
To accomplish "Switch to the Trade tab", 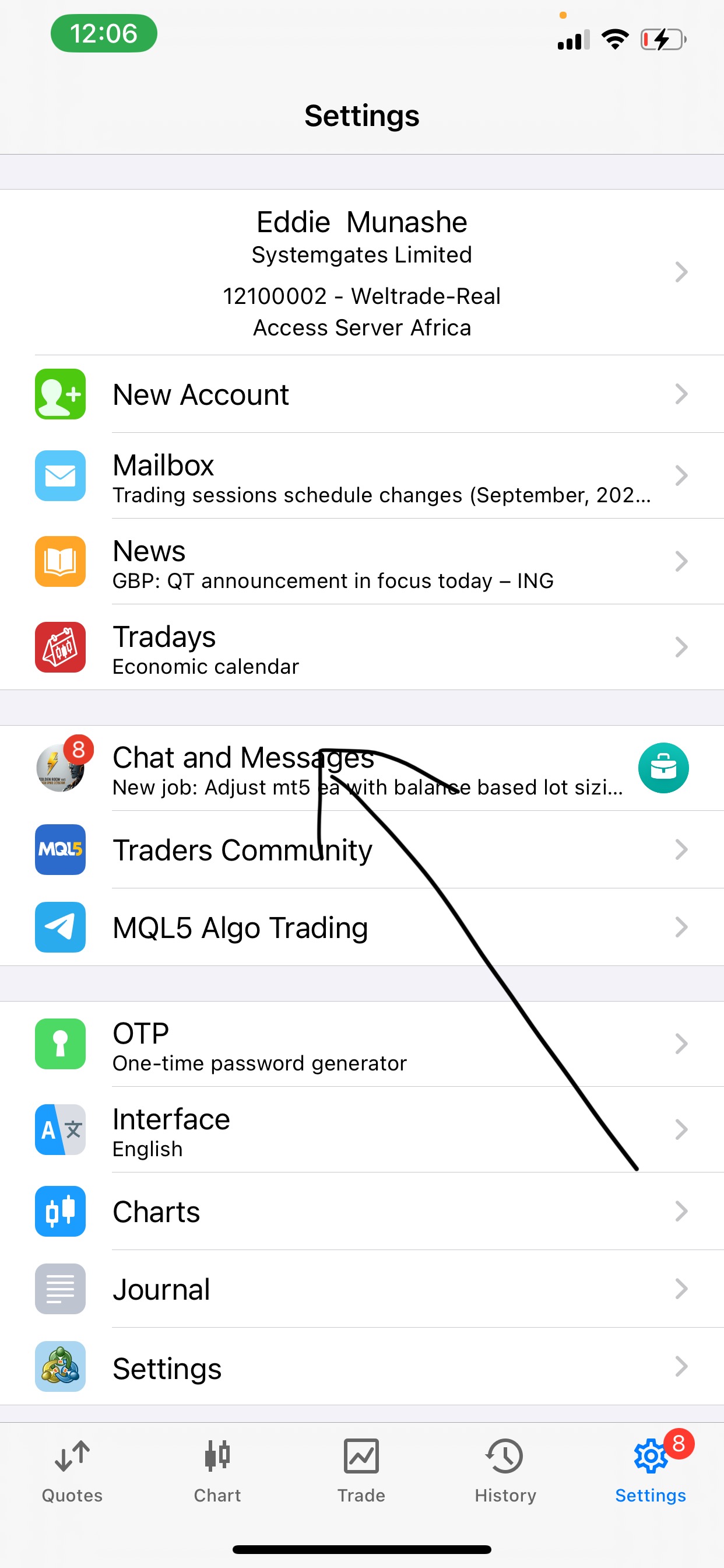I will 361,1471.
